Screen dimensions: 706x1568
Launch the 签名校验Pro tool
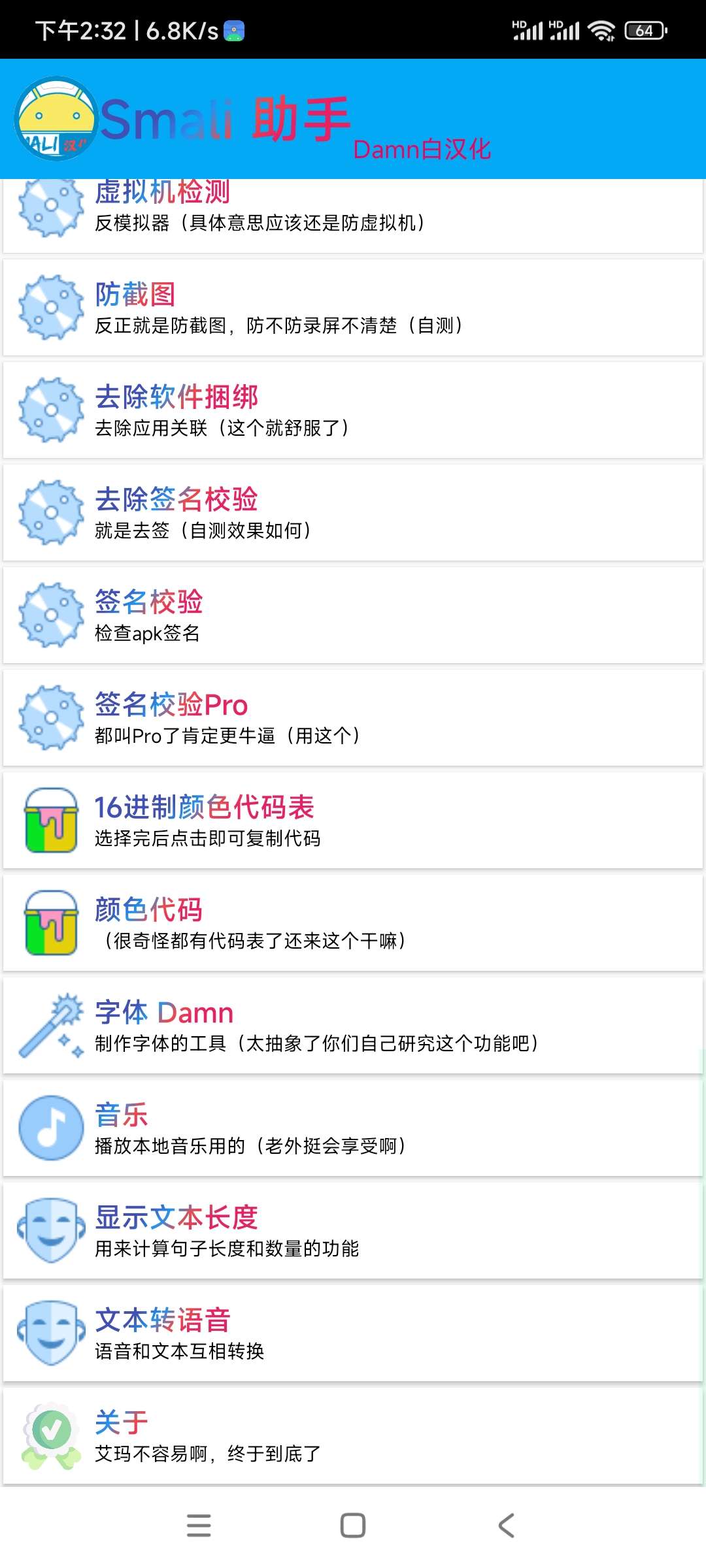click(x=353, y=718)
